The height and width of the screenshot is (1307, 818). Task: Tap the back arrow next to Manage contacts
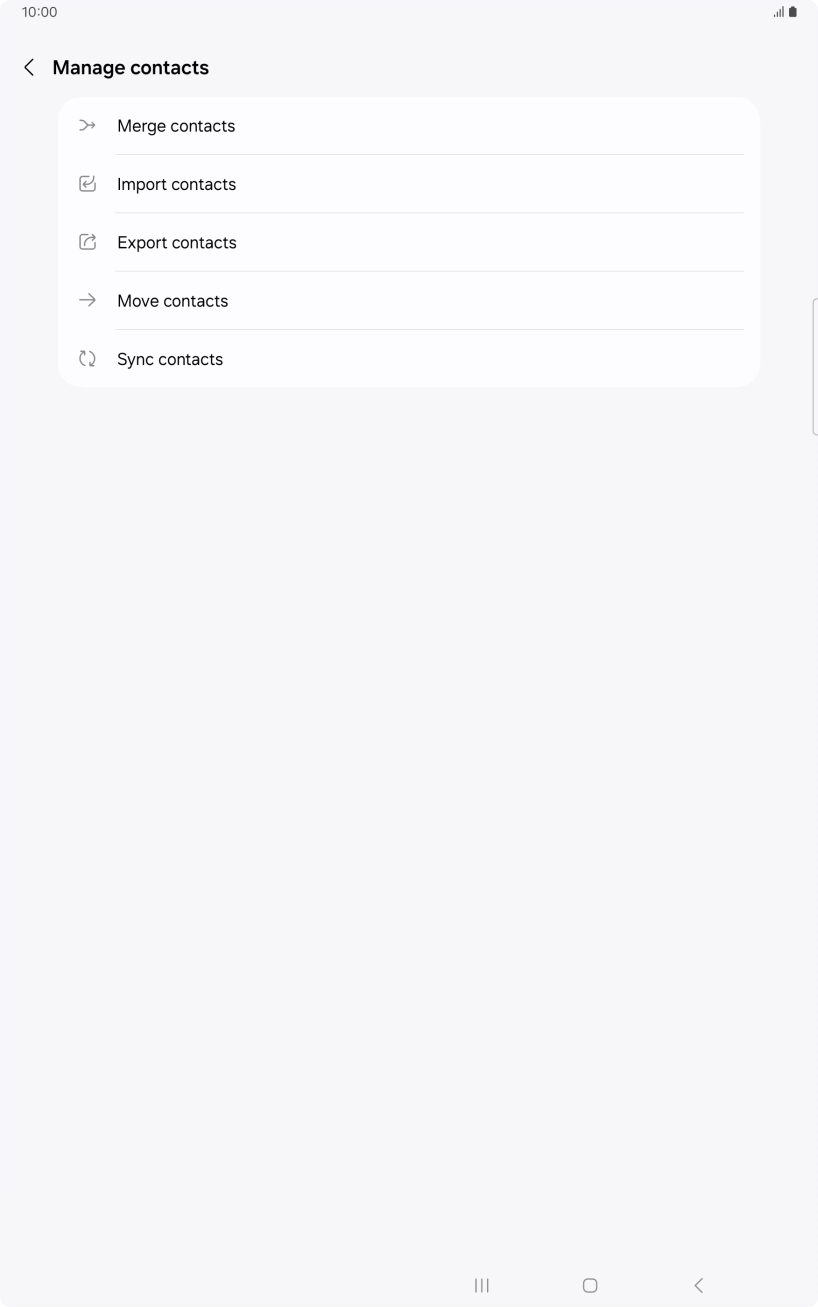[x=29, y=67]
